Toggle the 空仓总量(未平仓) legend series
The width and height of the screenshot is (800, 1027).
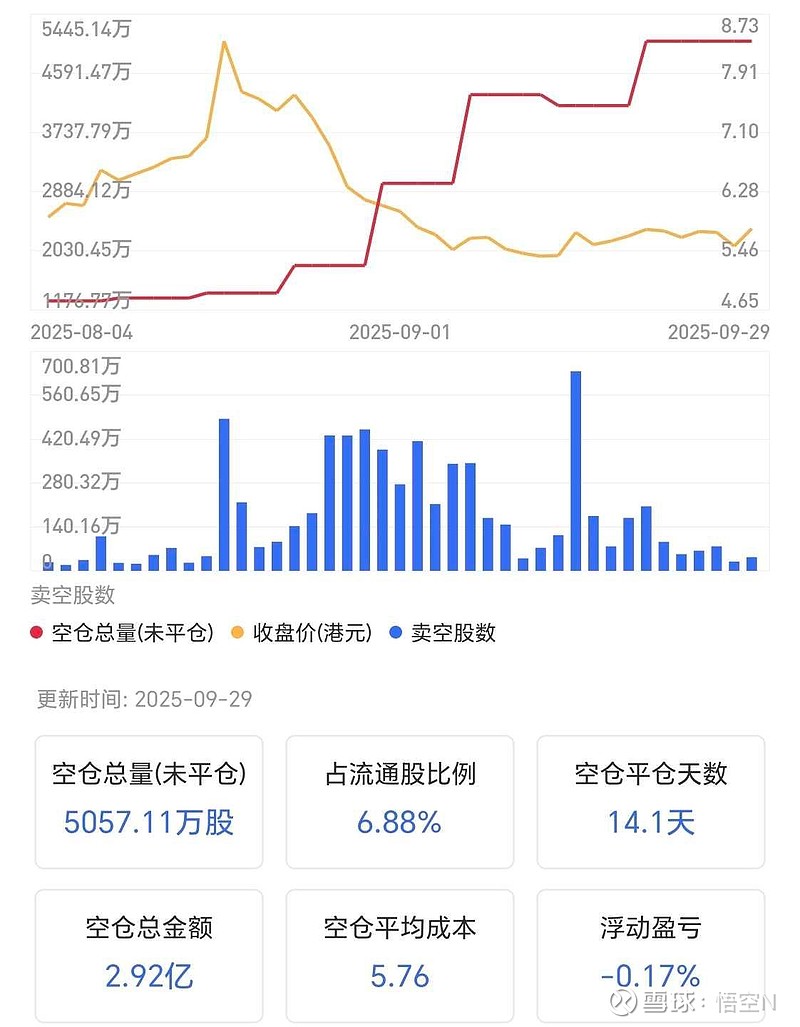click(x=123, y=633)
